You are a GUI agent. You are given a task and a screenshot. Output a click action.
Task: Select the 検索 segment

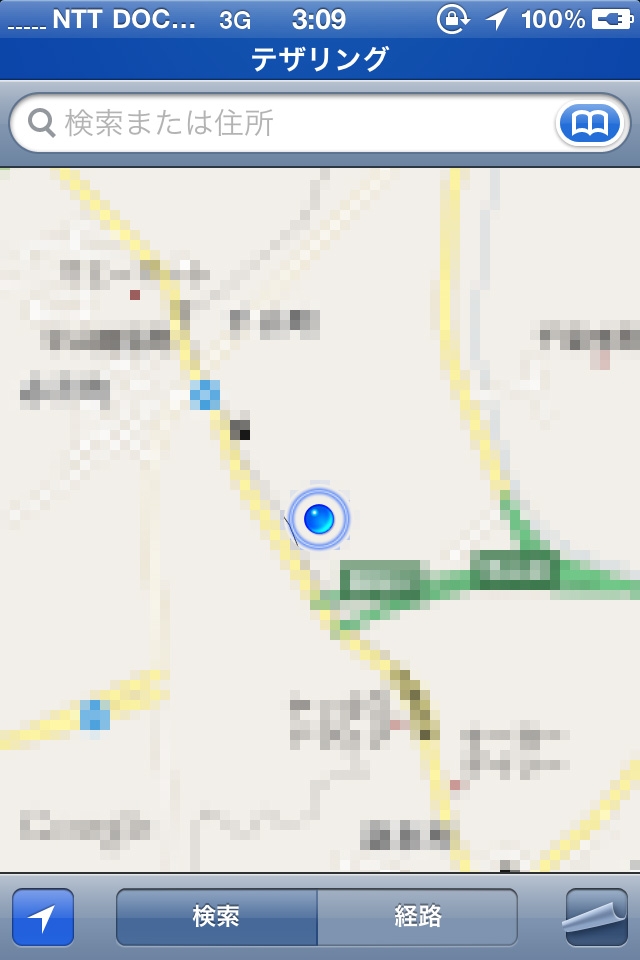tap(217, 917)
